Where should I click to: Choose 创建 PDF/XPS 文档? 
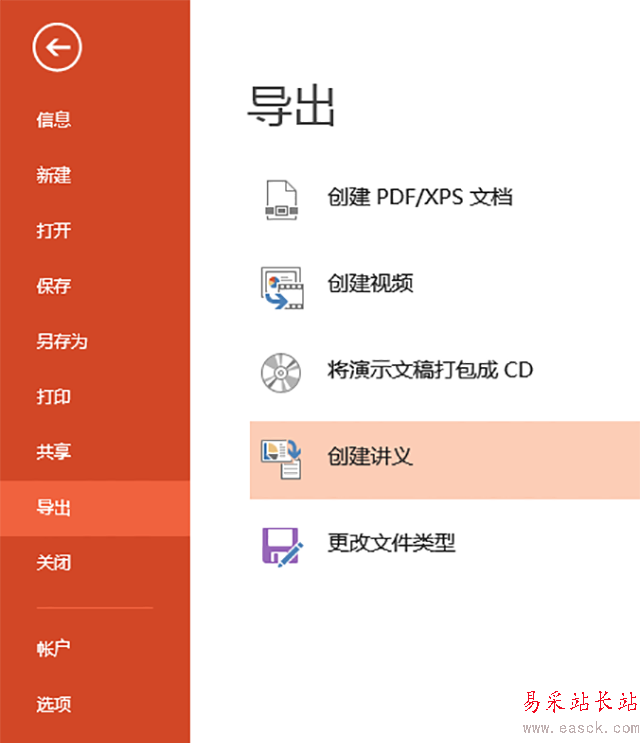420,197
